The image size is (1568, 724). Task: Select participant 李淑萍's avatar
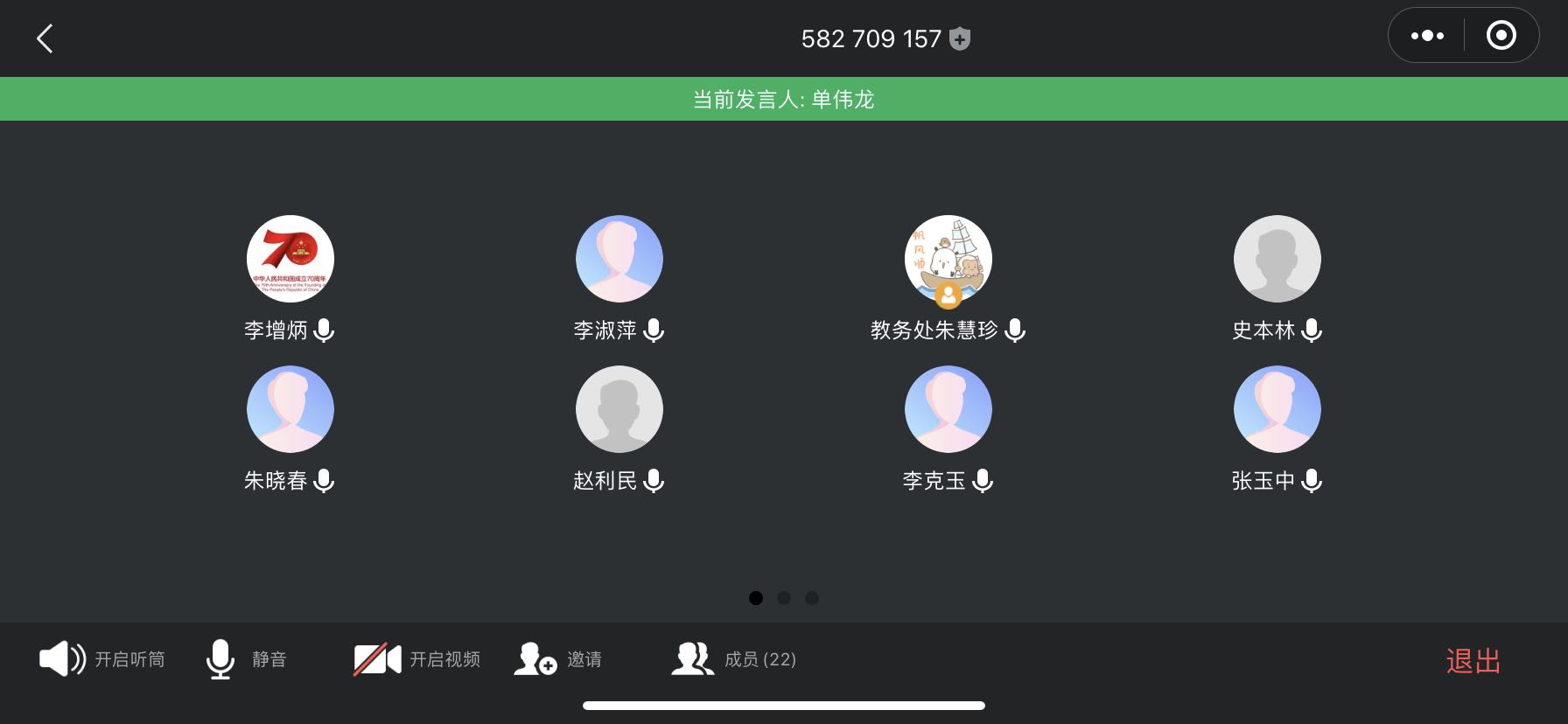point(619,259)
